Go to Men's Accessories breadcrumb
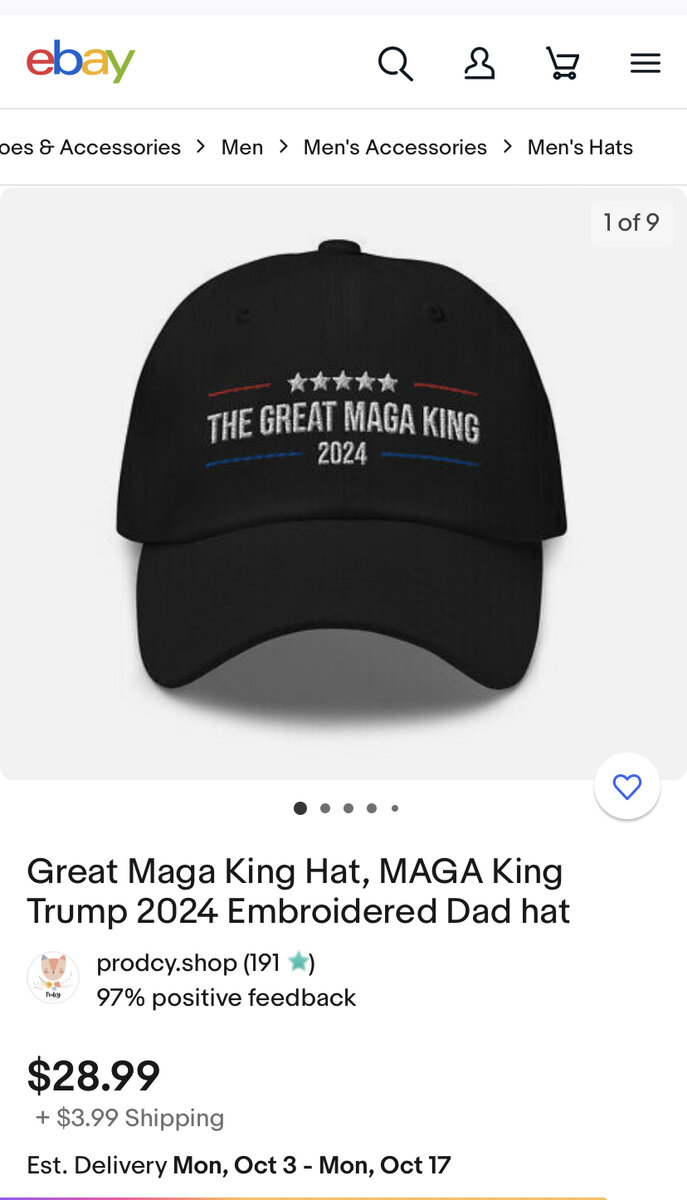The width and height of the screenshot is (687, 1200). point(395,147)
